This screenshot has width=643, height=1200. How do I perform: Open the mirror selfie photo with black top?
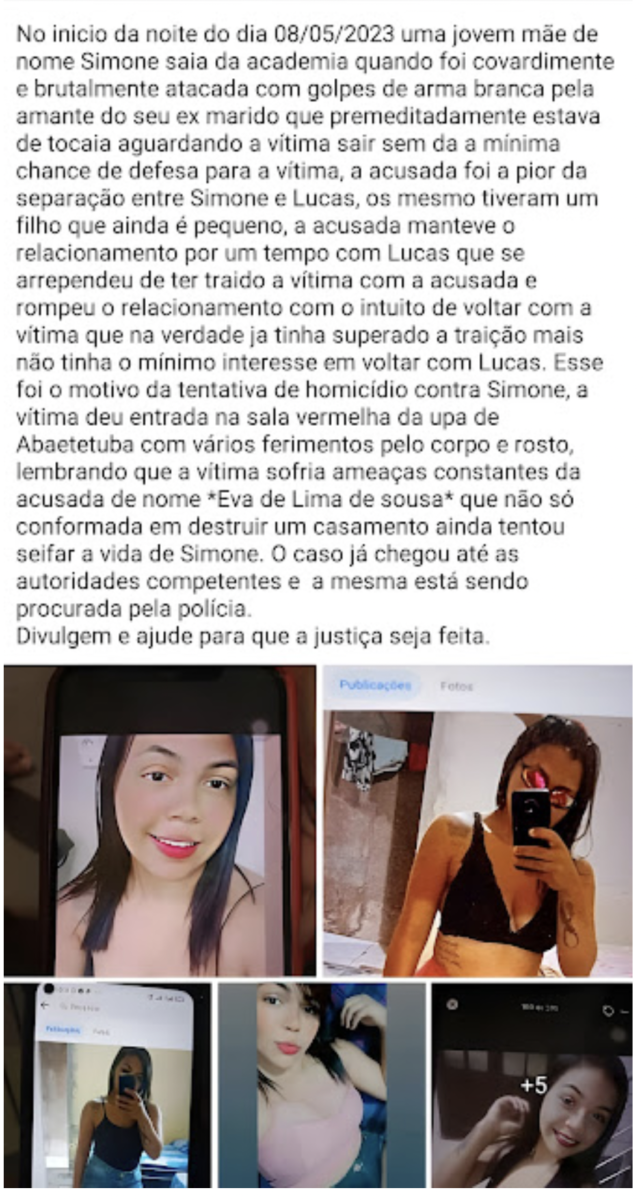pyautogui.click(x=478, y=820)
